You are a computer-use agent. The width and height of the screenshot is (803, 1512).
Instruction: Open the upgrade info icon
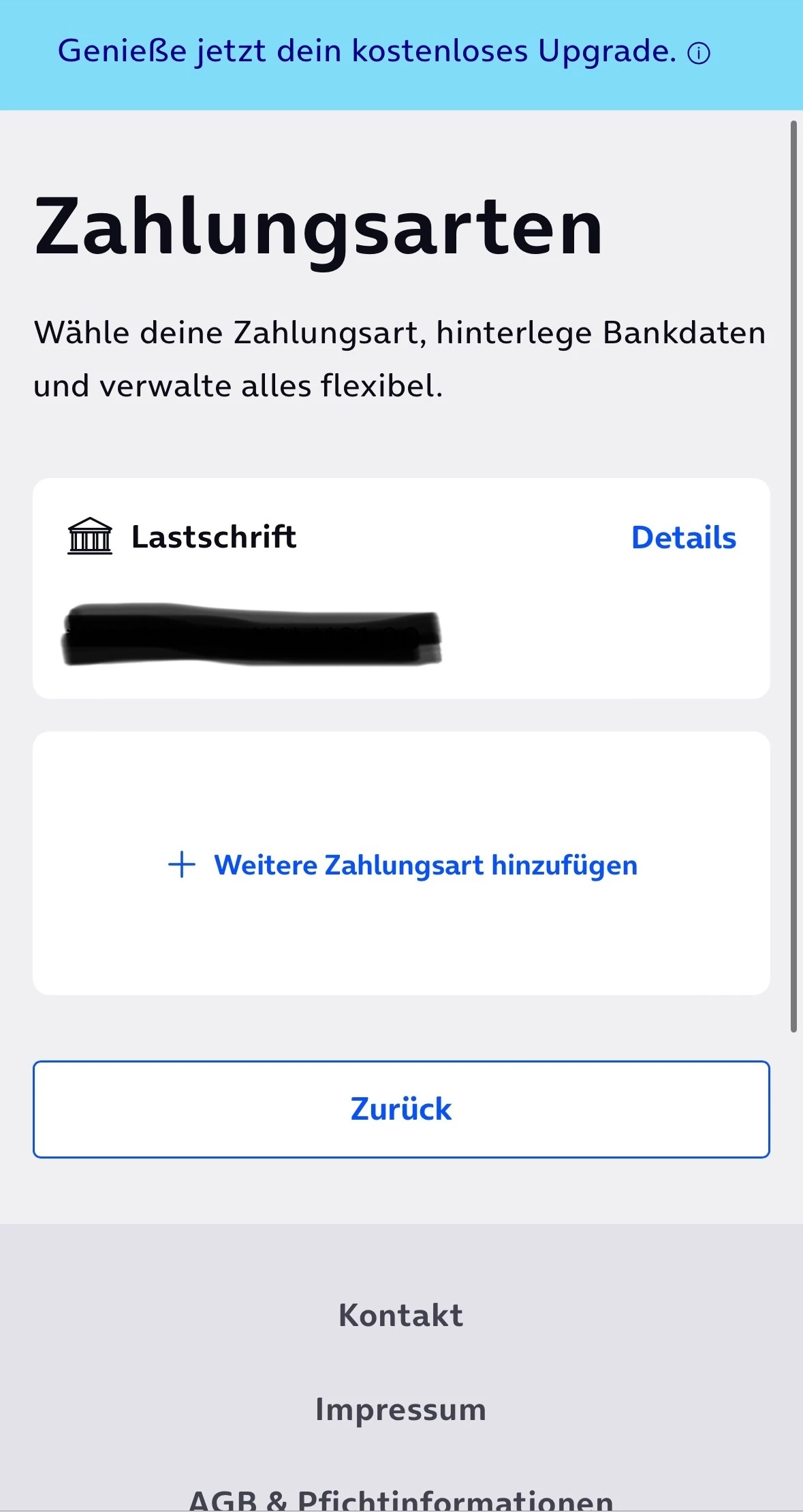click(699, 53)
